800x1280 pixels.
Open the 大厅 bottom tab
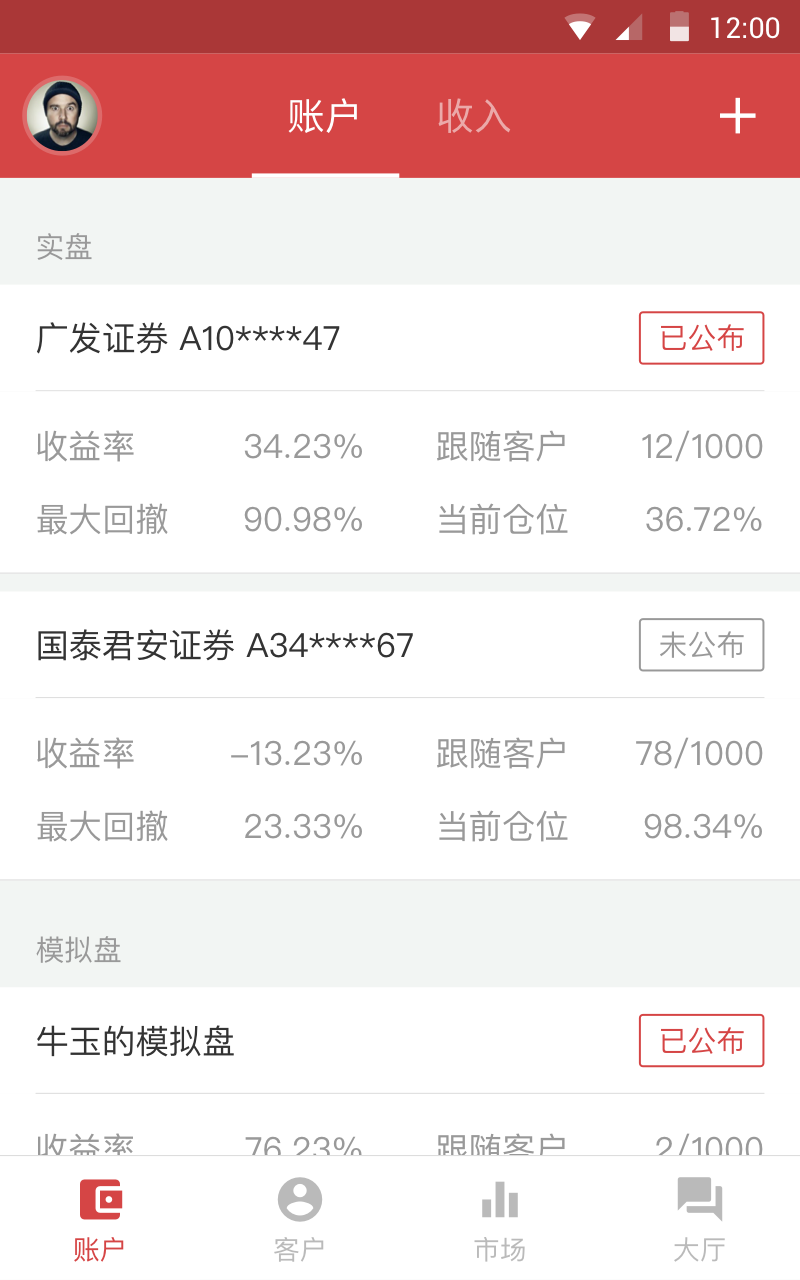point(699,1218)
